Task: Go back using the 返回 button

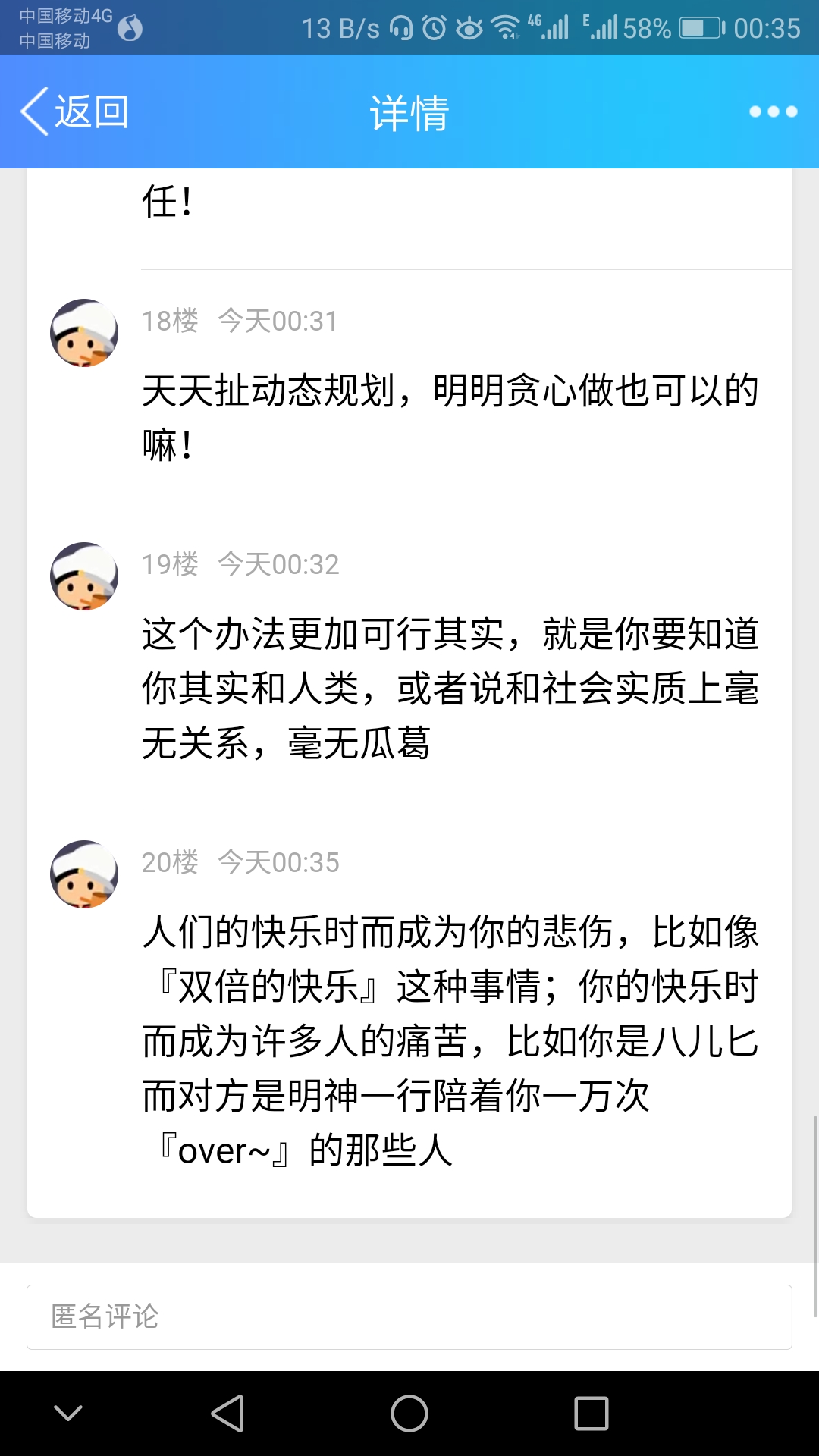Action: (74, 111)
